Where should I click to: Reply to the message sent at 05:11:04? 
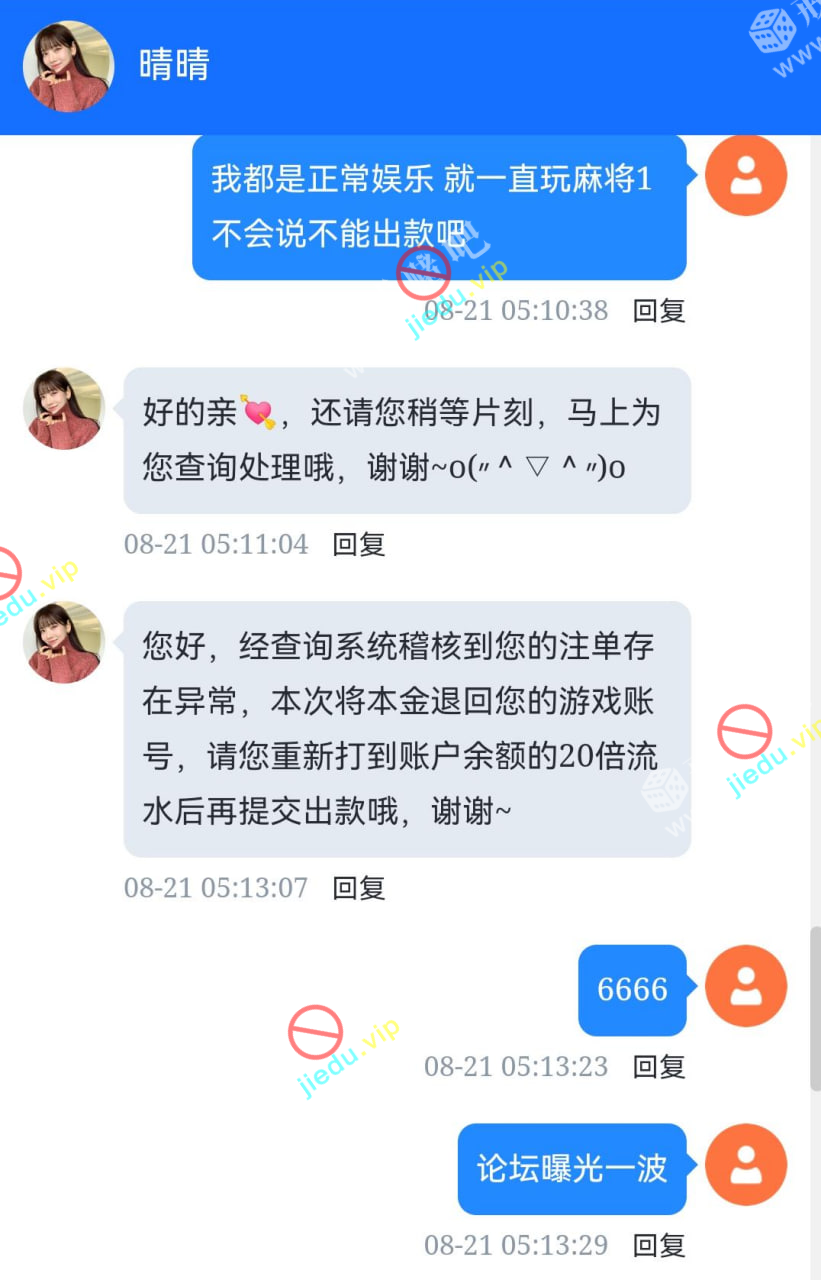pos(359,545)
